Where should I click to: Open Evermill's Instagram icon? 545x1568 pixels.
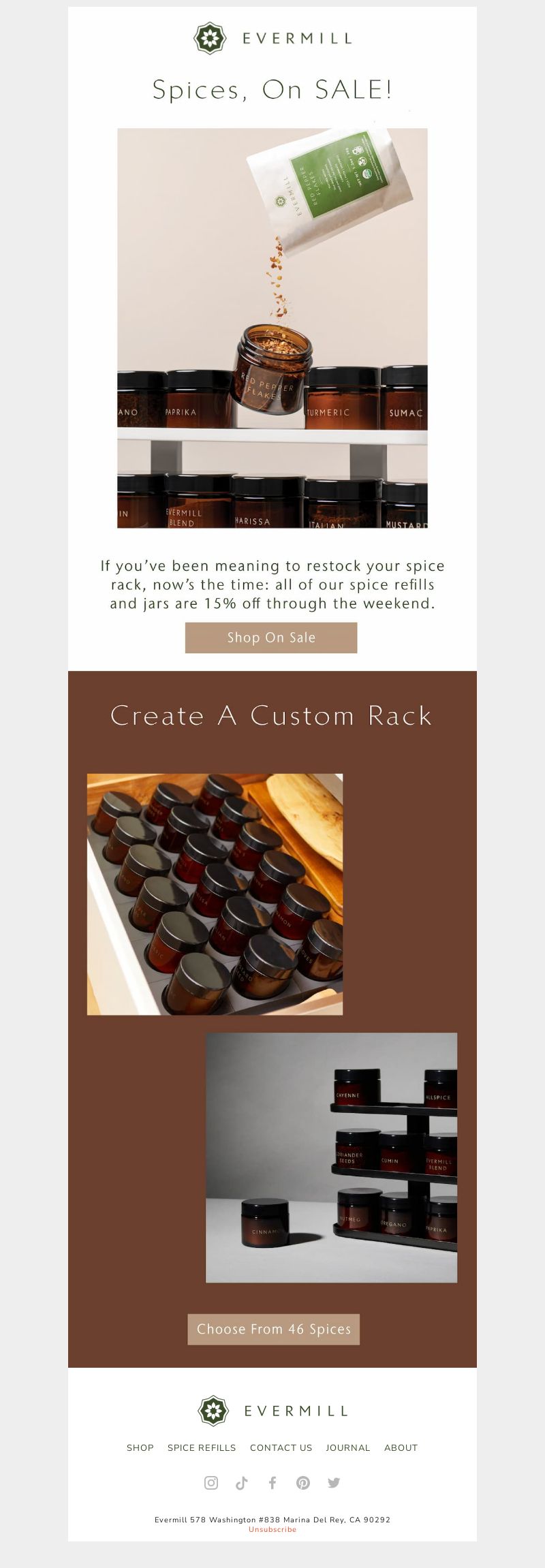click(211, 1483)
